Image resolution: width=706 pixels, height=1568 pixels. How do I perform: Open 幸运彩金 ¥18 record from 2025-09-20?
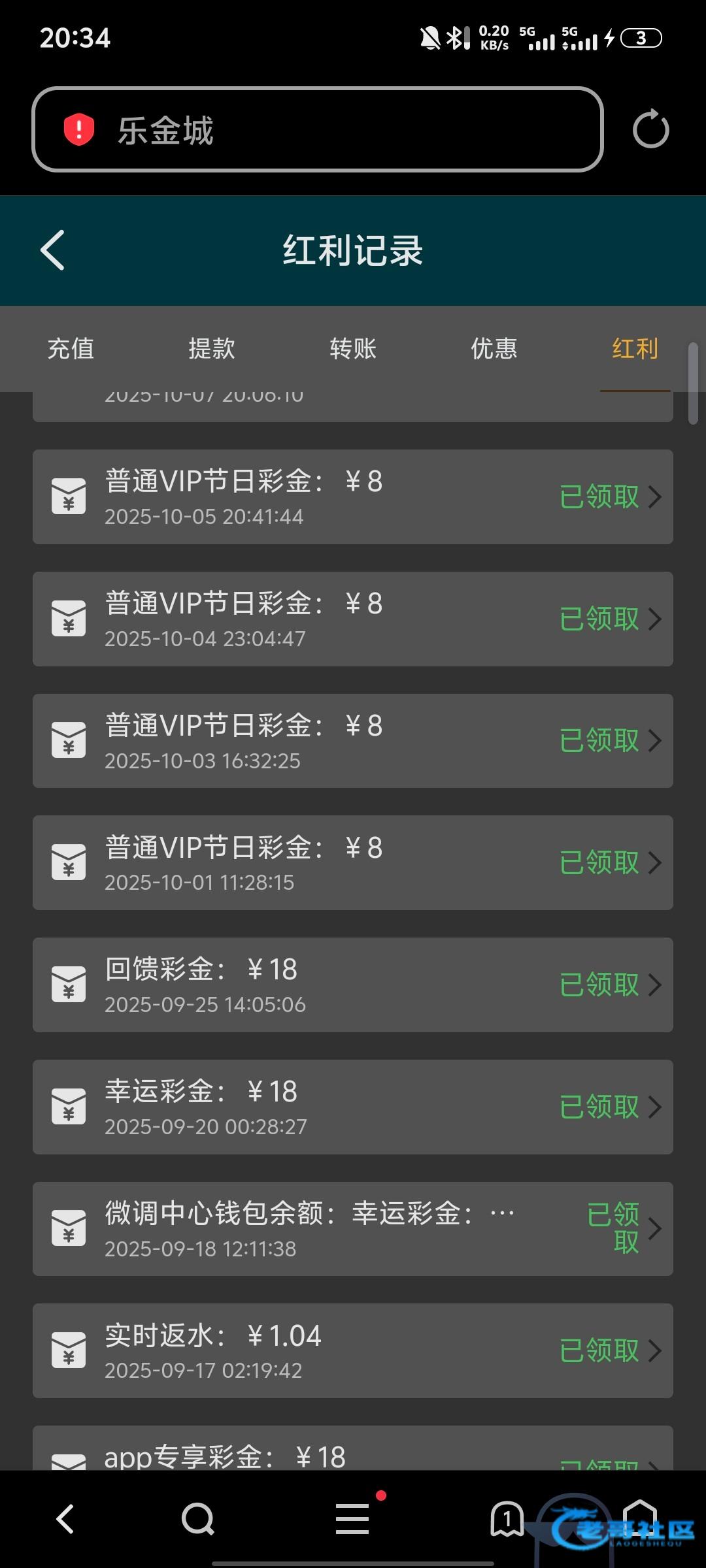pyautogui.click(x=353, y=1107)
